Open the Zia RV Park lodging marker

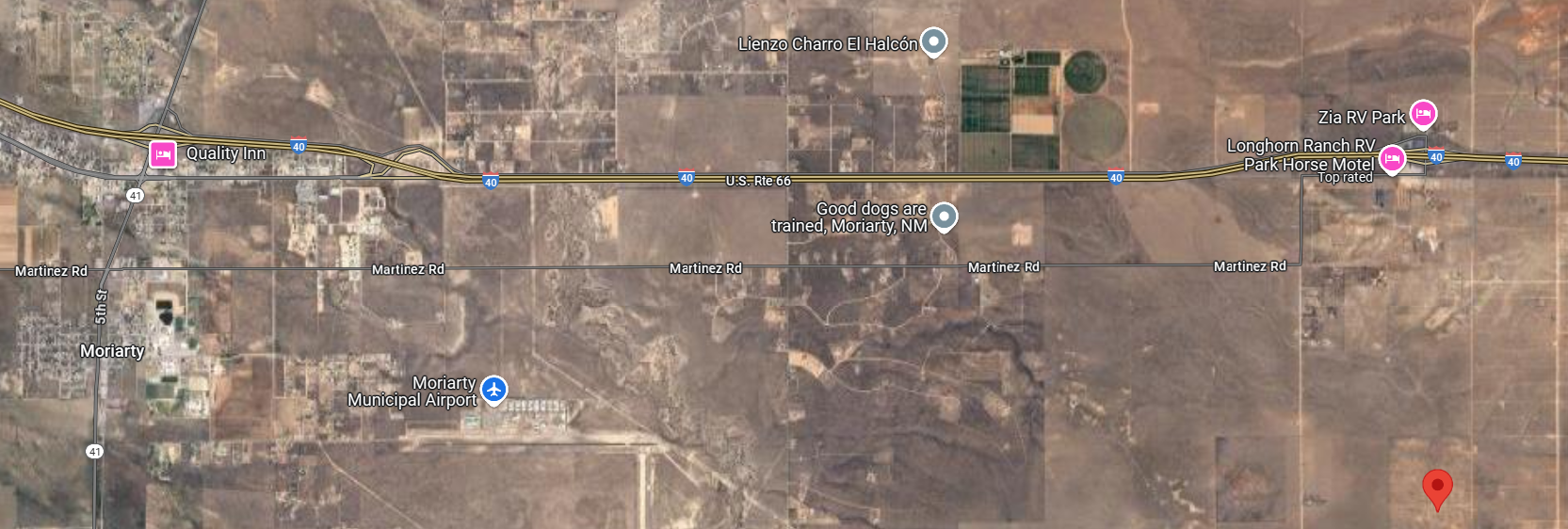1423,114
